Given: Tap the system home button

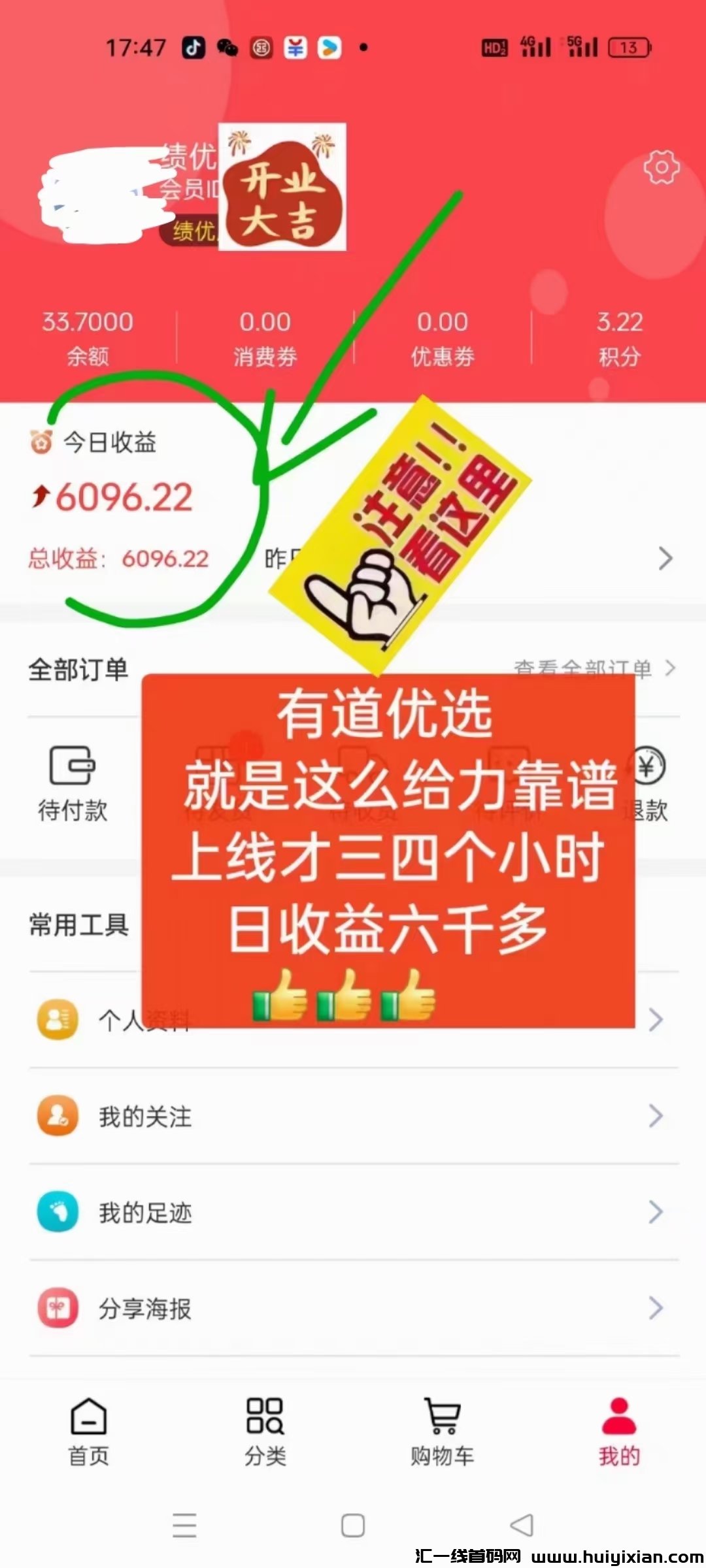Looking at the screenshot, I should tap(353, 1526).
